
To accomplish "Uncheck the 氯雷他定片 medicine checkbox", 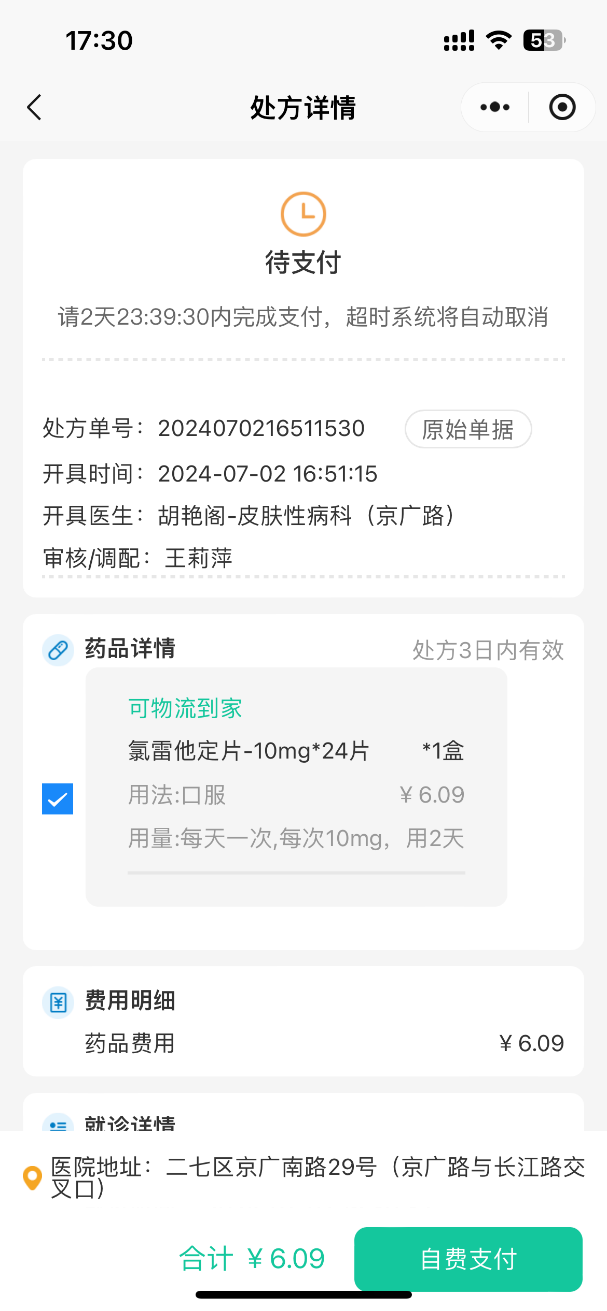I will pos(57,799).
